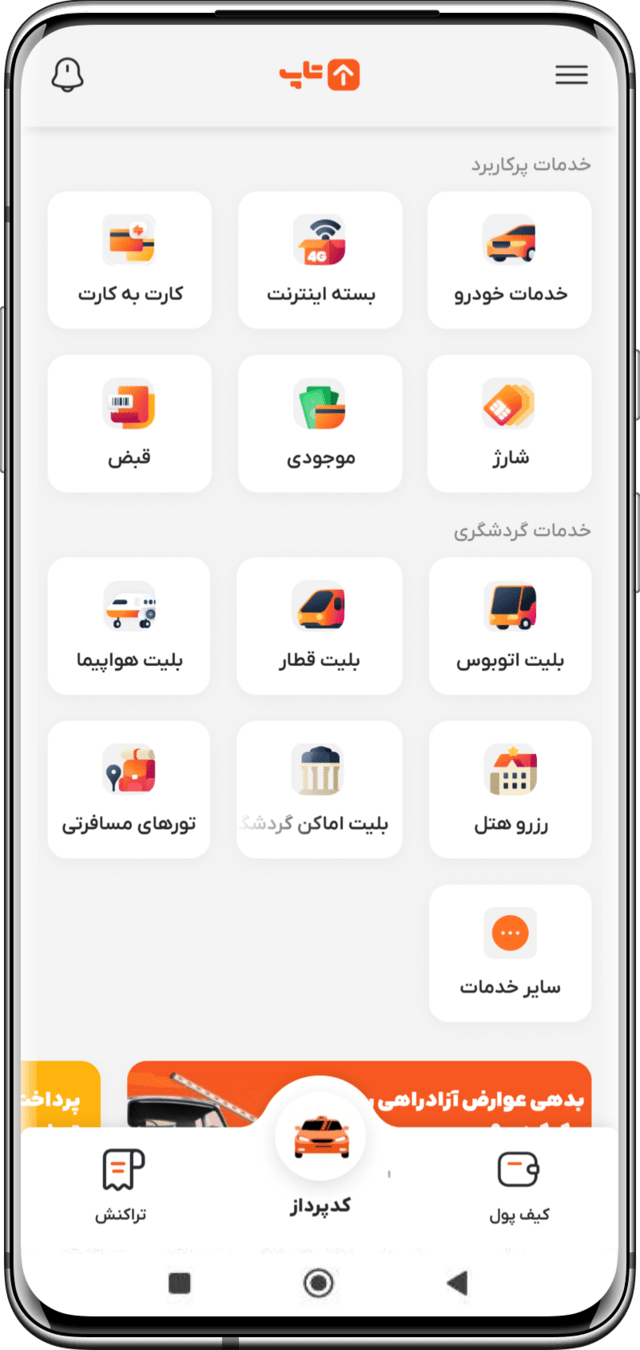Switch to کیف پول wallet tab

pos(519,1187)
